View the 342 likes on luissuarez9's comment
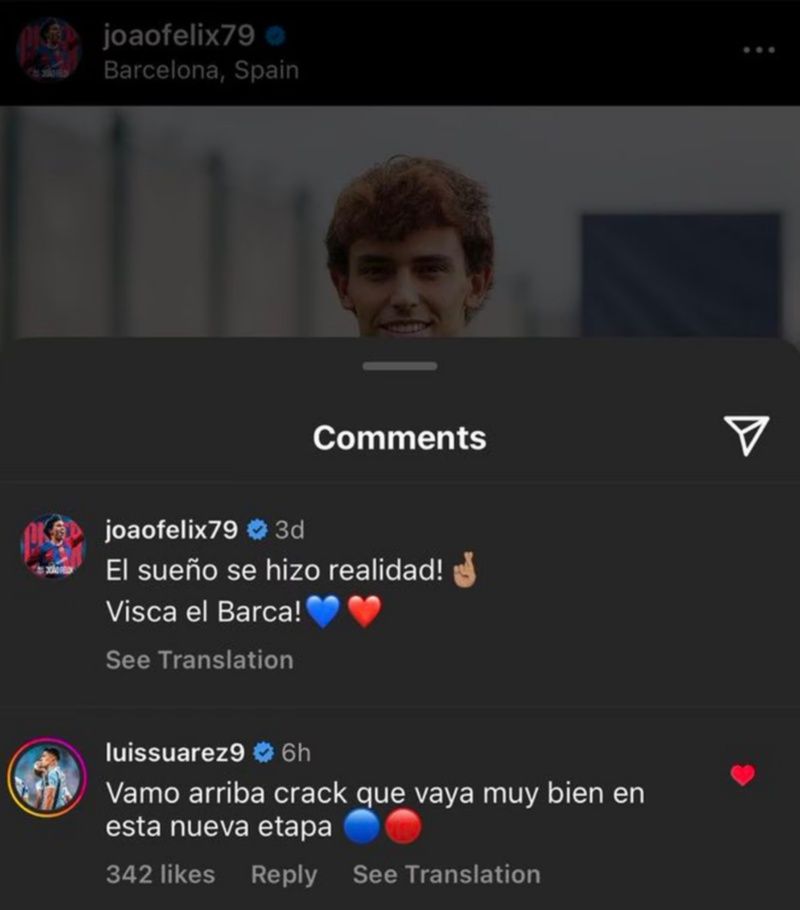 point(160,874)
